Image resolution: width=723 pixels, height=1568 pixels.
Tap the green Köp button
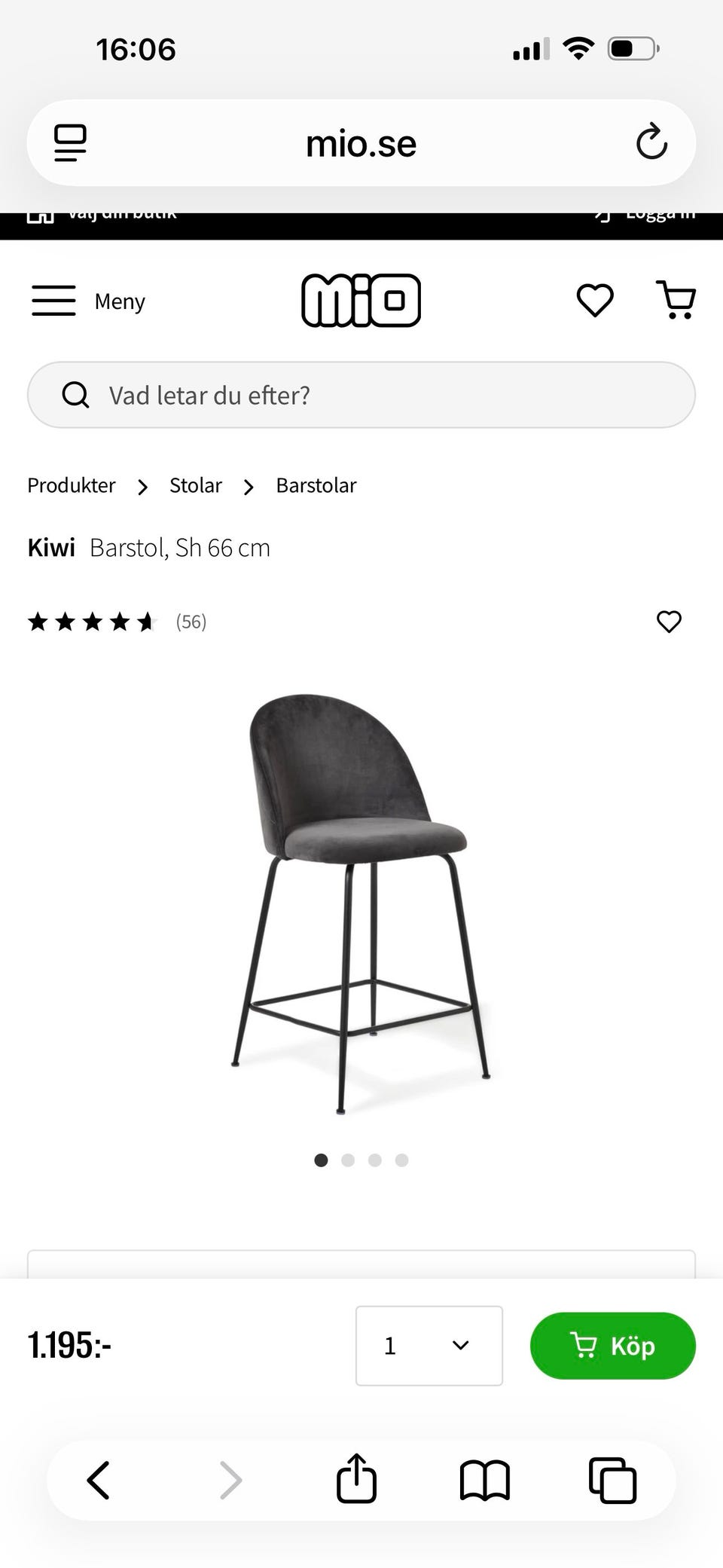coord(612,1346)
